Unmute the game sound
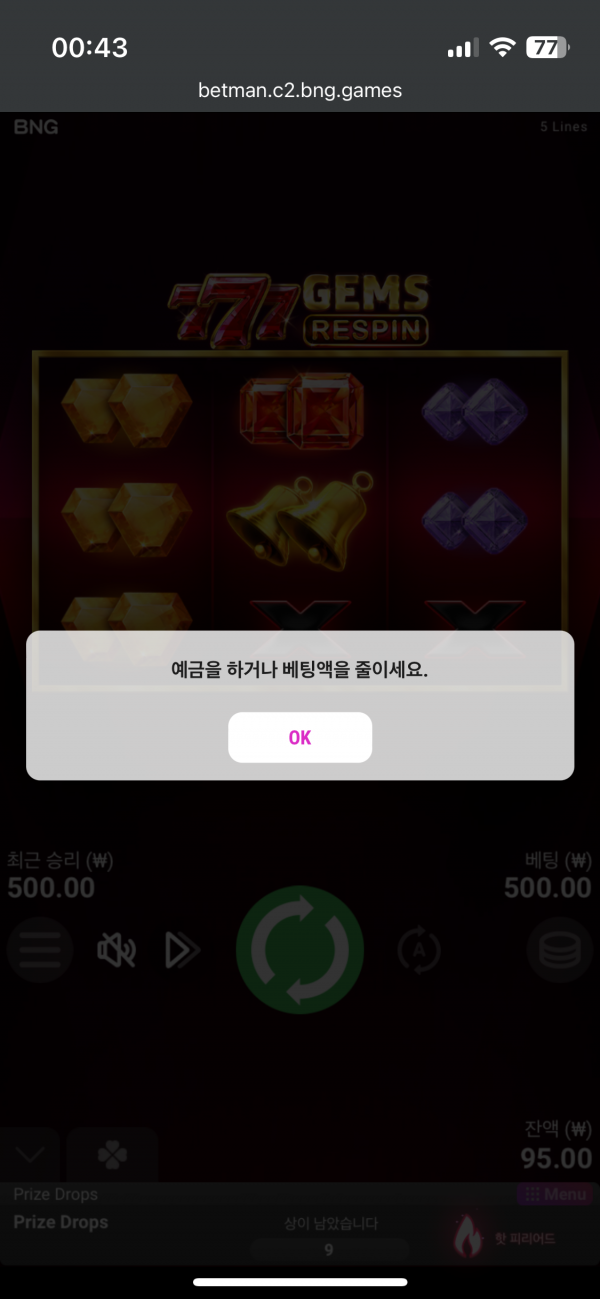 point(116,950)
